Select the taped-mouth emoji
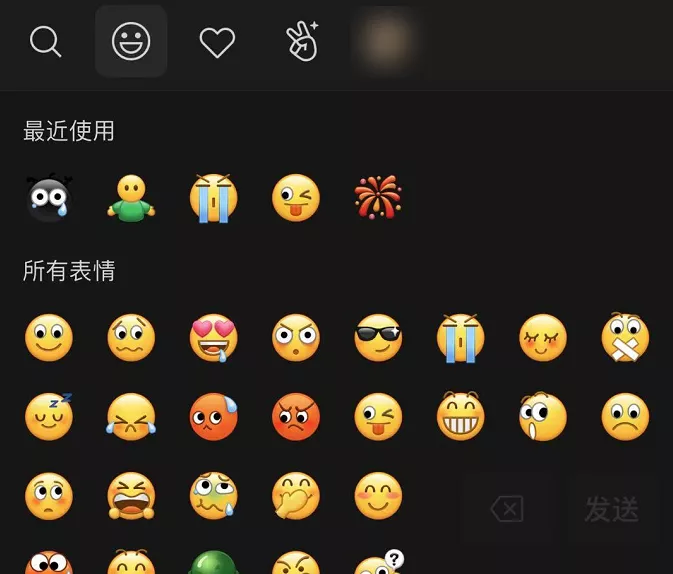Image resolution: width=673 pixels, height=574 pixels. 625,338
